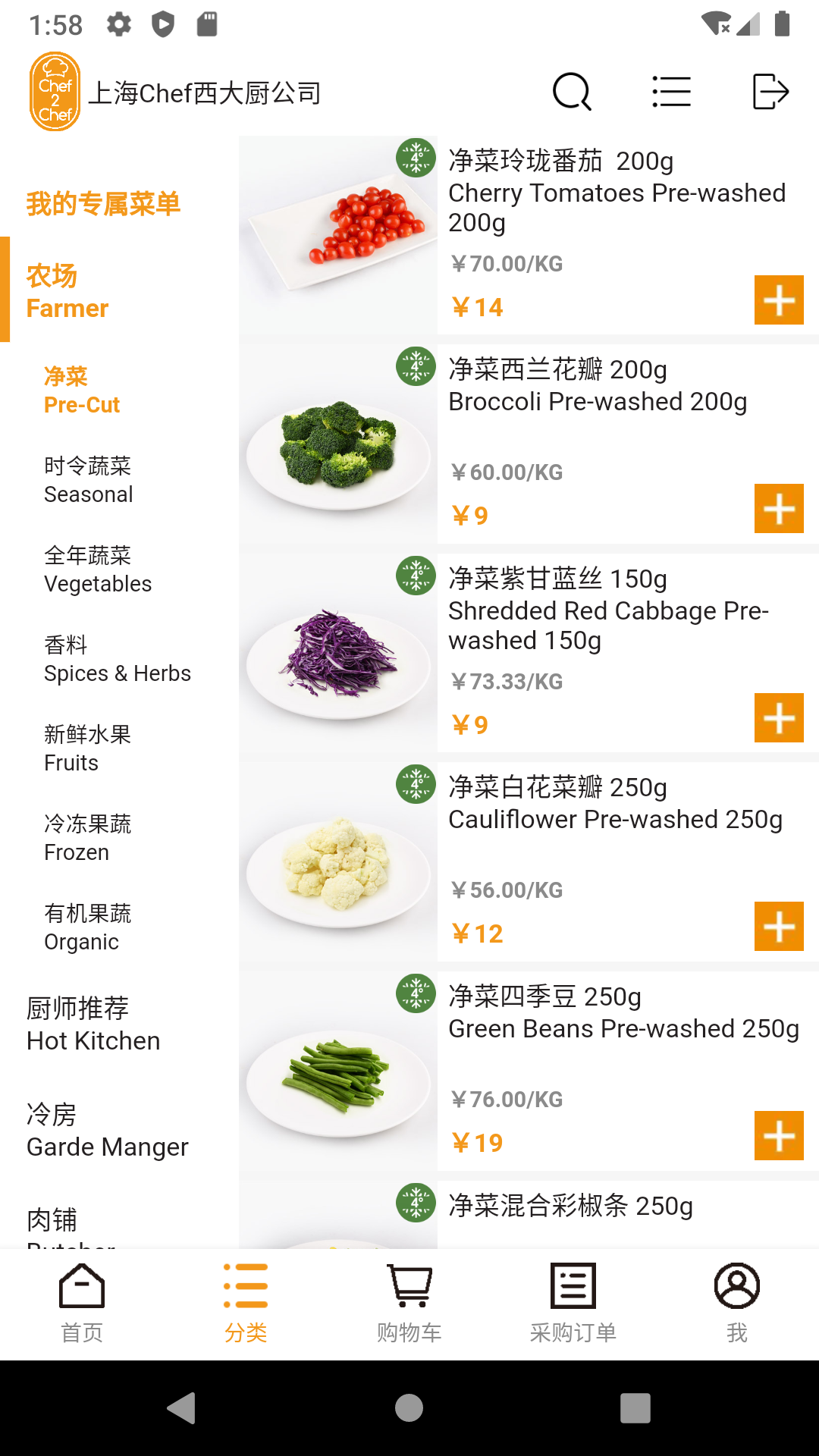Tap the Chef2Chef company logo
Screen dimensions: 819x1456
[x=55, y=93]
